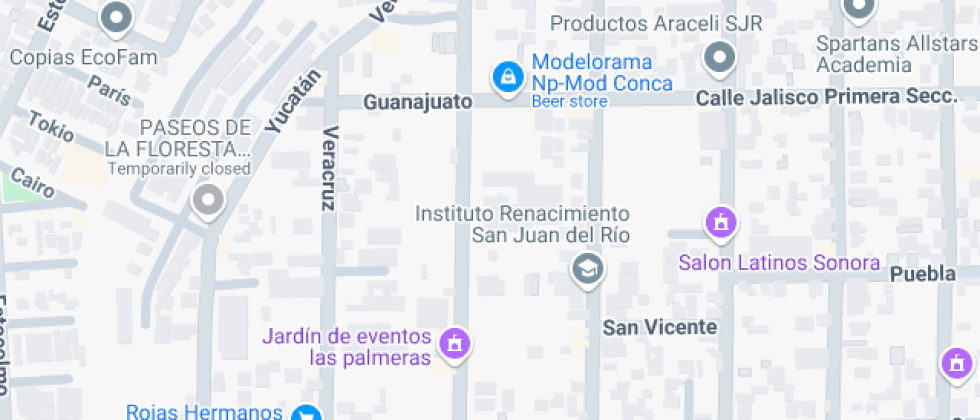The width and height of the screenshot is (980, 420).
Task: Open the Jardín de eventos las palmeras marker
Action: click(456, 343)
